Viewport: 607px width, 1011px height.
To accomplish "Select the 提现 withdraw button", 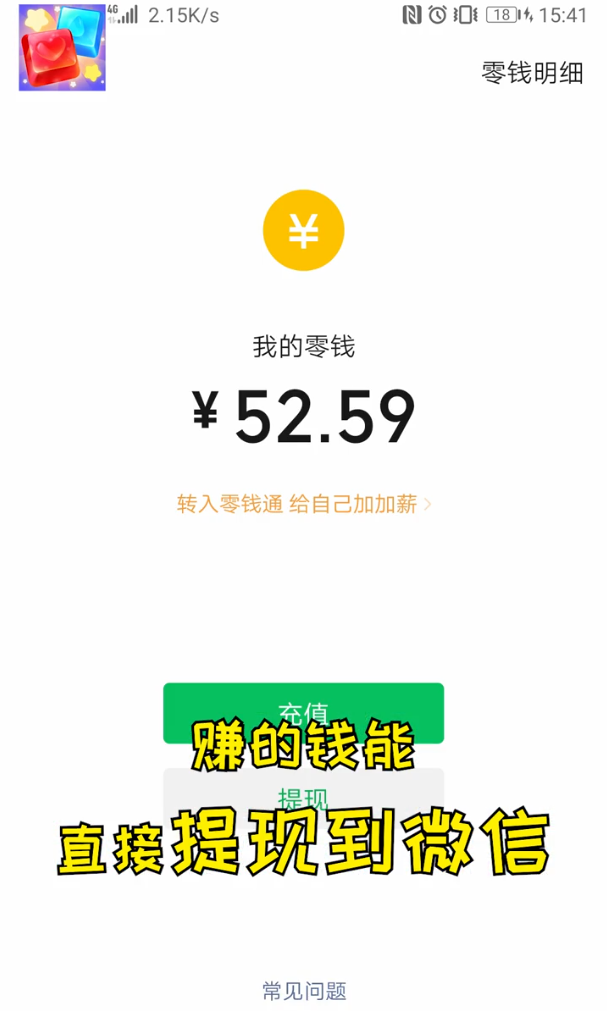I will [303, 797].
